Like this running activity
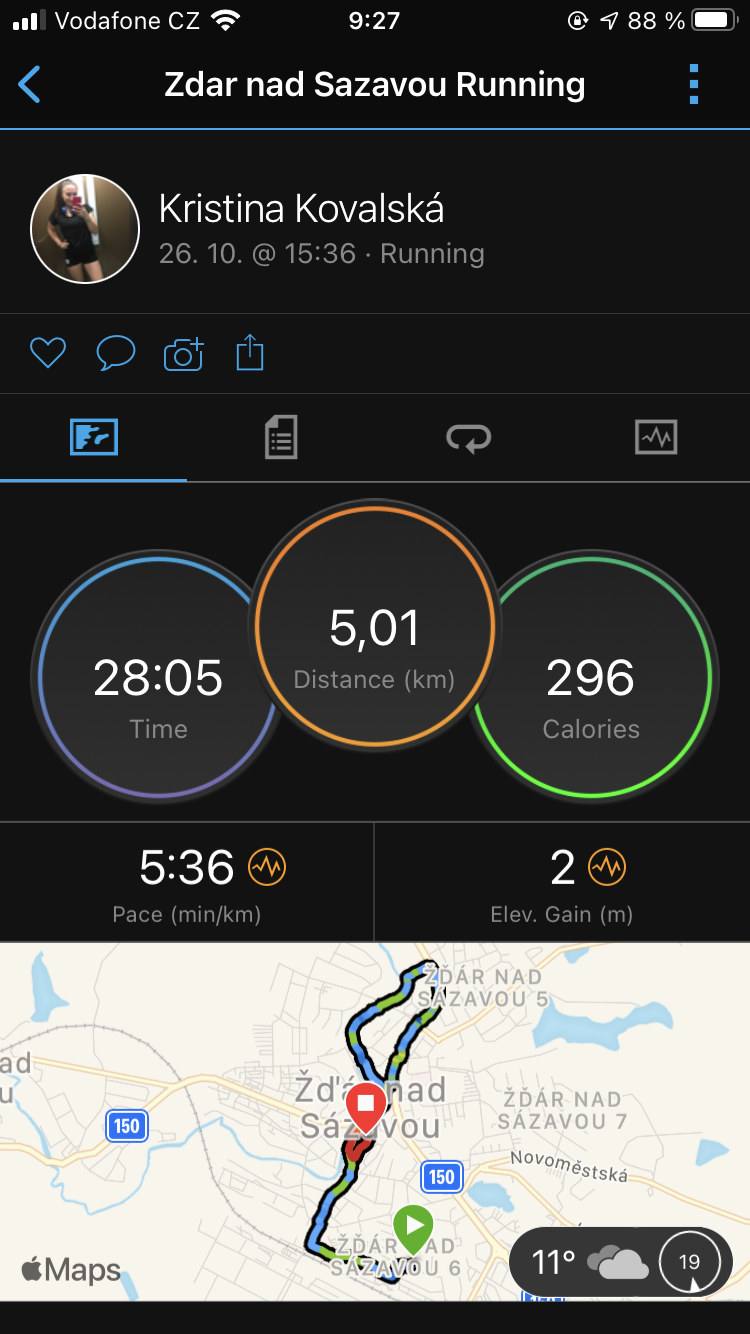The width and height of the screenshot is (750, 1334). tap(48, 353)
